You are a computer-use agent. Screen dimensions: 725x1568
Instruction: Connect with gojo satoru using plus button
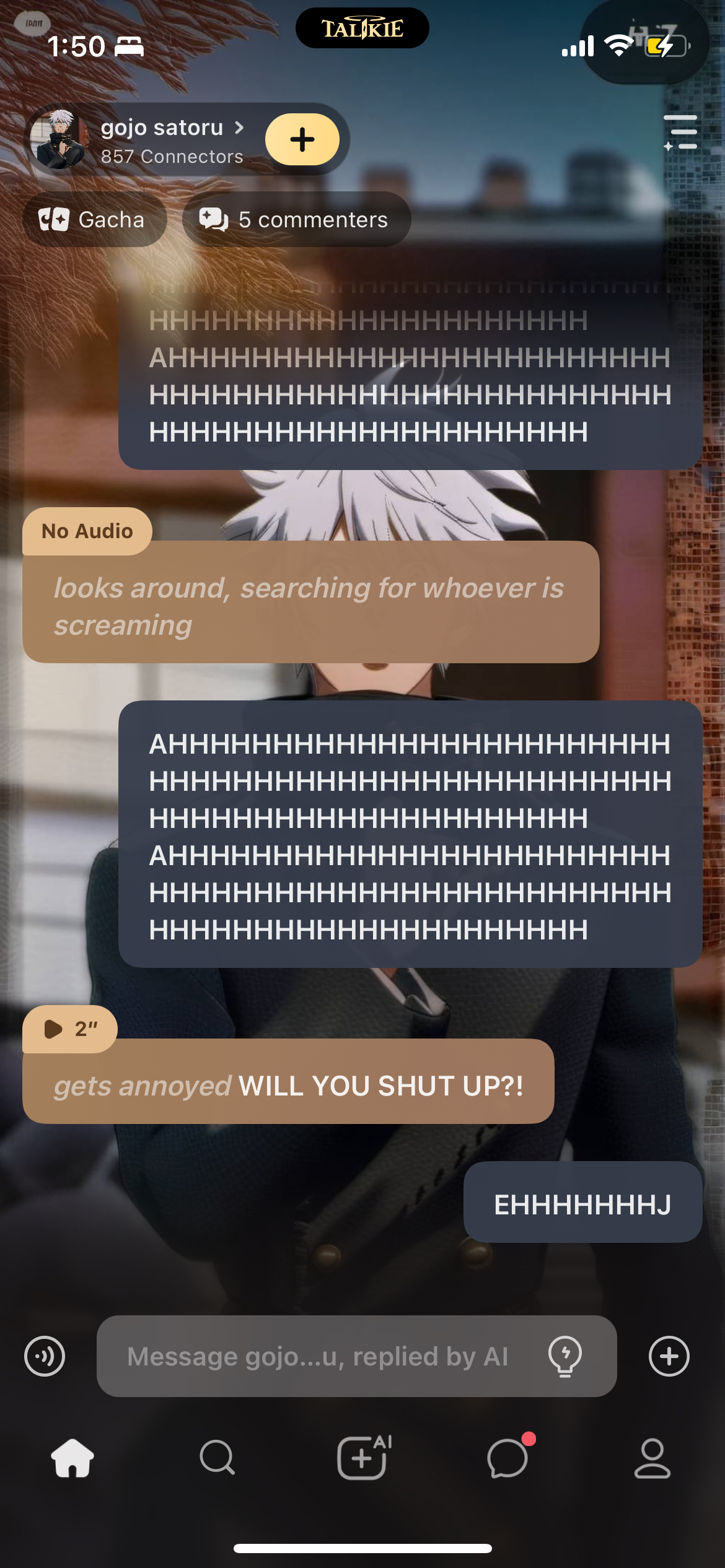pos(302,139)
